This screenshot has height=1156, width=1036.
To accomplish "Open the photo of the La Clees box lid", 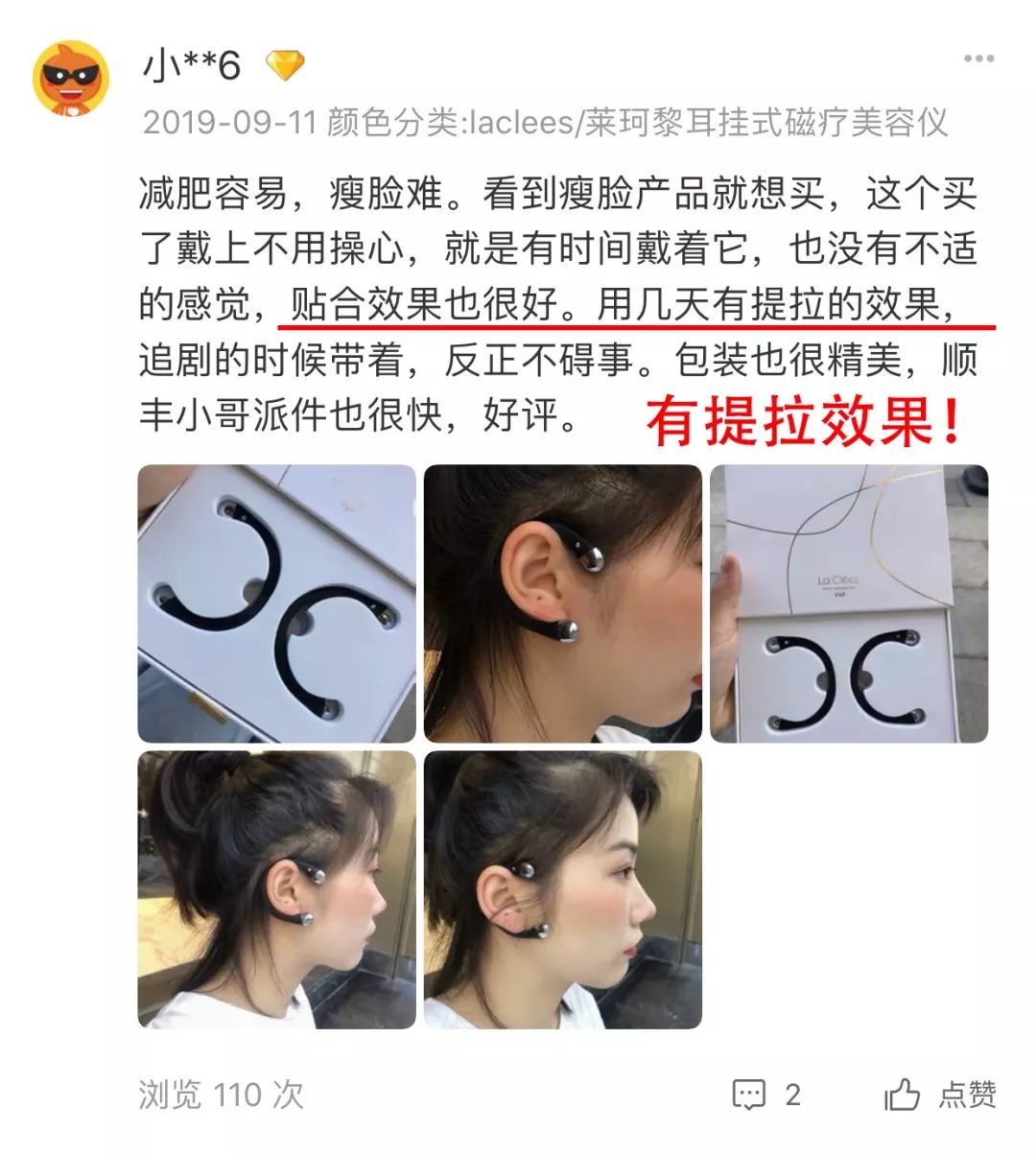I will (x=849, y=603).
